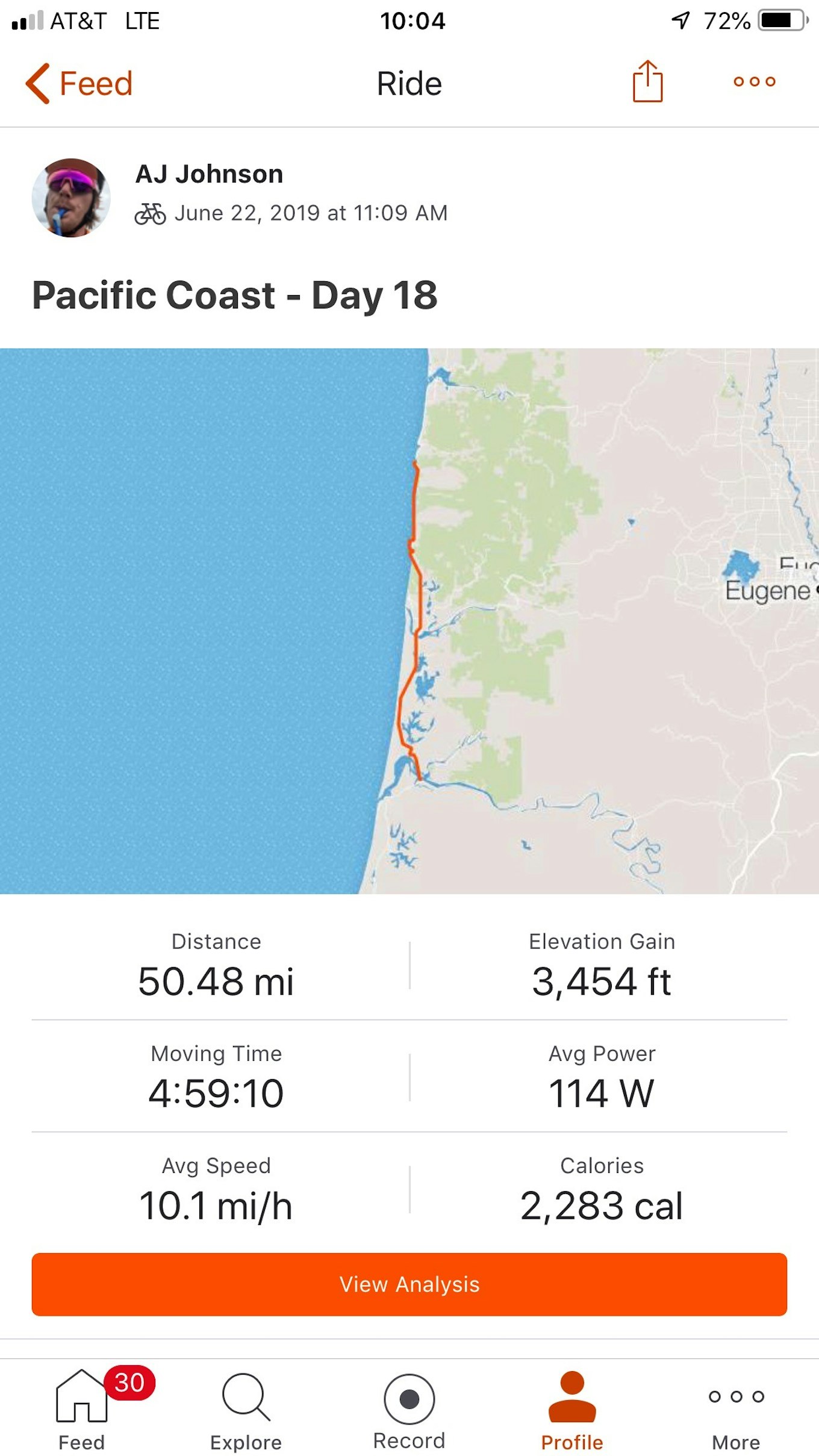Open AJ Johnson's profile picture
This screenshot has width=819, height=1456.
click(x=71, y=198)
